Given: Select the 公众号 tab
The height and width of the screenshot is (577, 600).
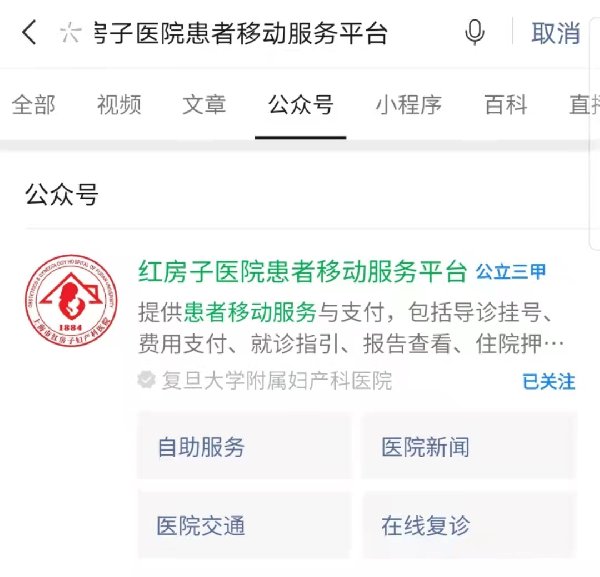Looking at the screenshot, I should click(x=300, y=104).
